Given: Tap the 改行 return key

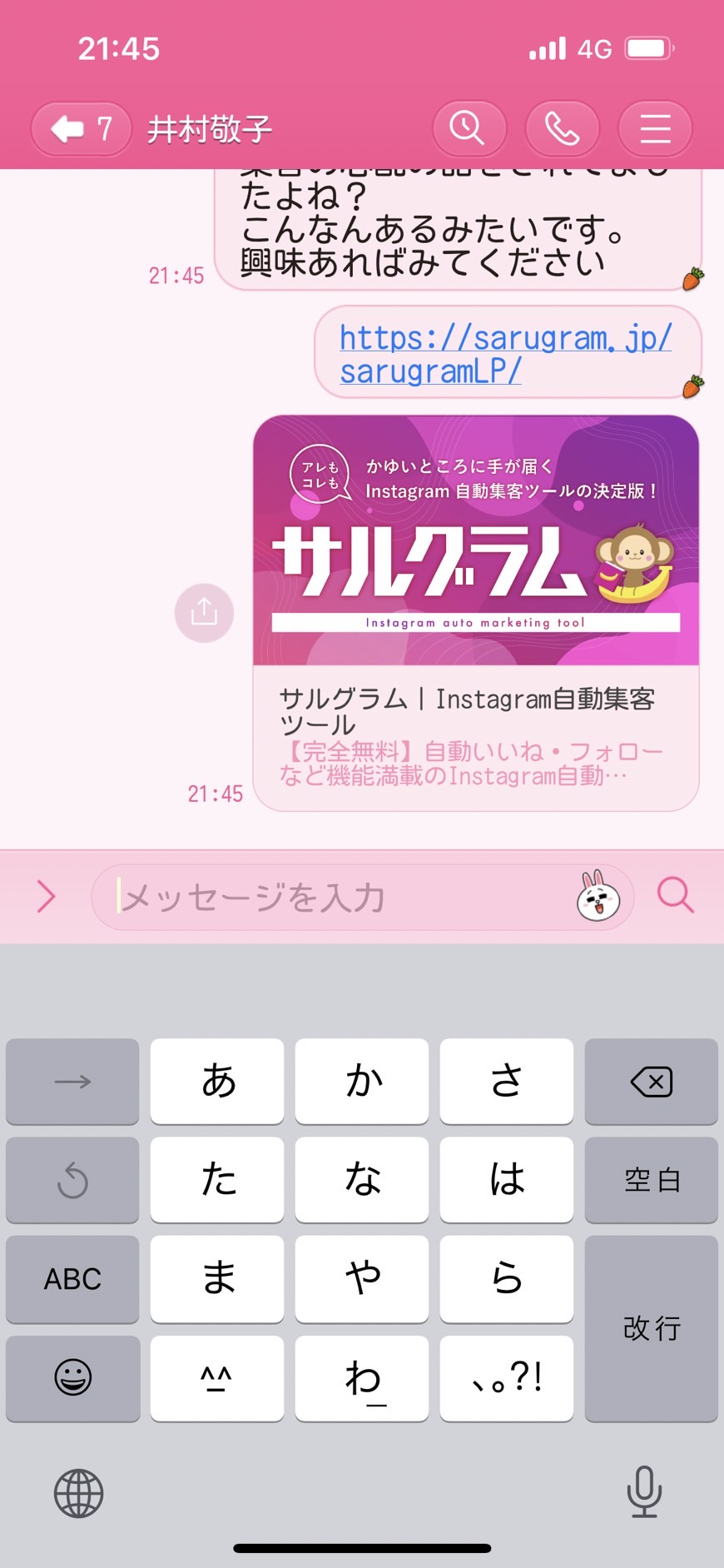Looking at the screenshot, I should (652, 1327).
